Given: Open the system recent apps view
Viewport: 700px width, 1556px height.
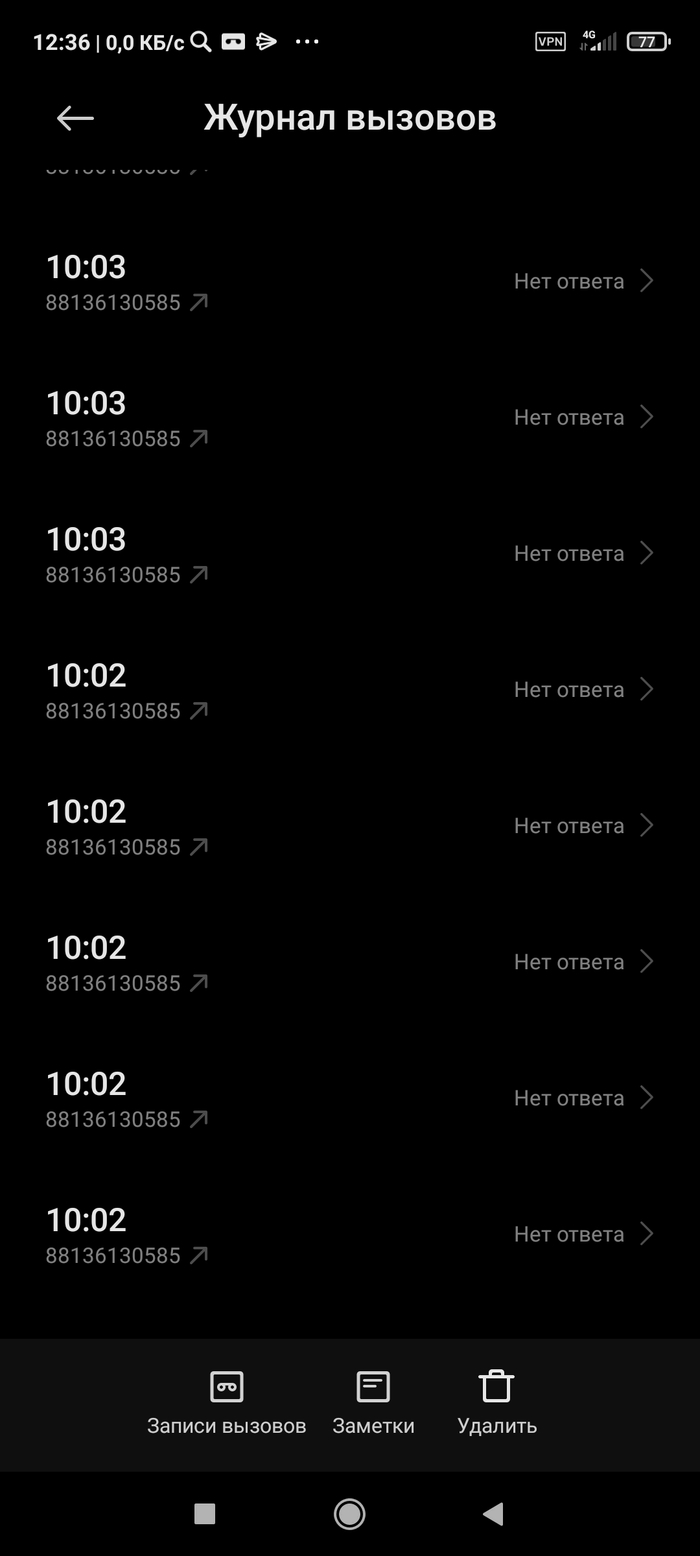Looking at the screenshot, I should tap(205, 1514).
